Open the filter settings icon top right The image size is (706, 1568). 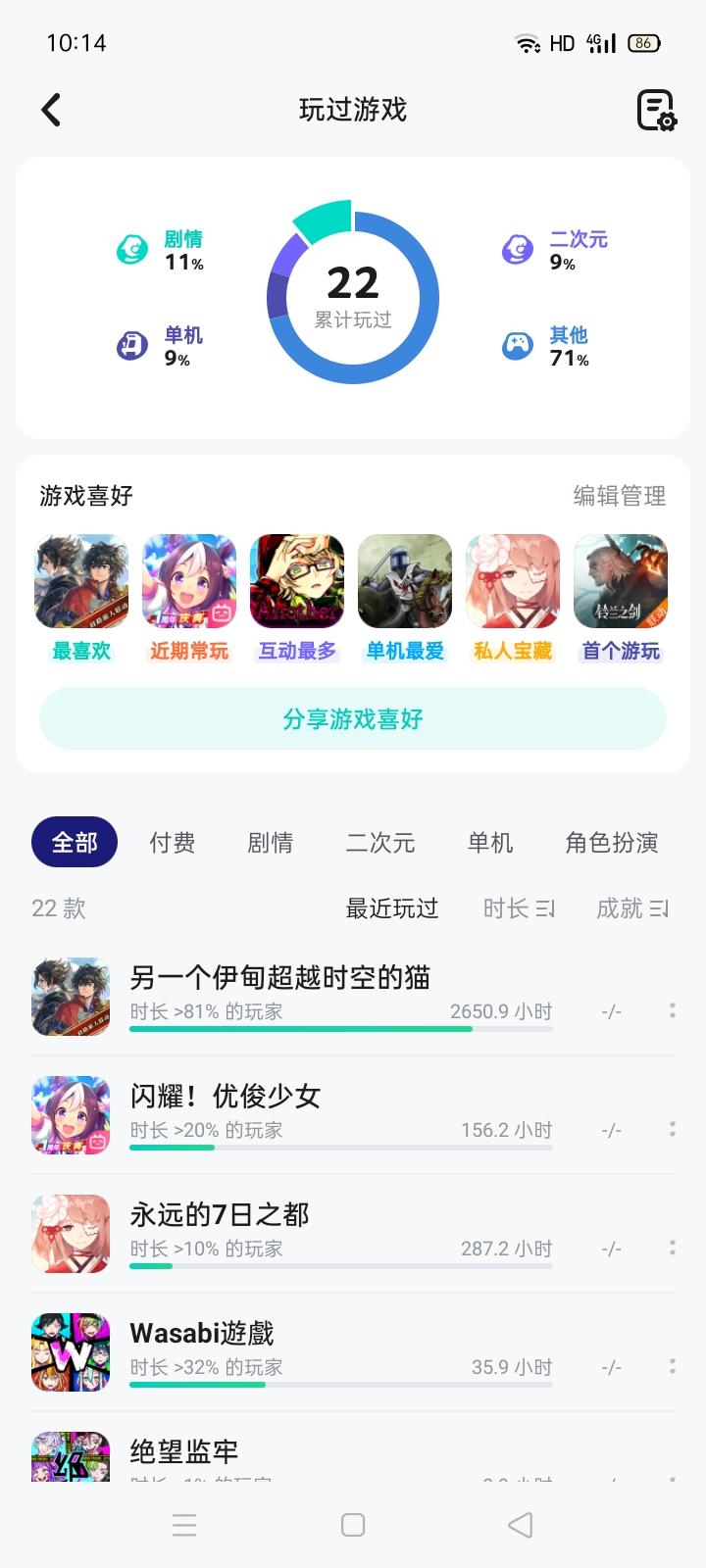point(655,110)
